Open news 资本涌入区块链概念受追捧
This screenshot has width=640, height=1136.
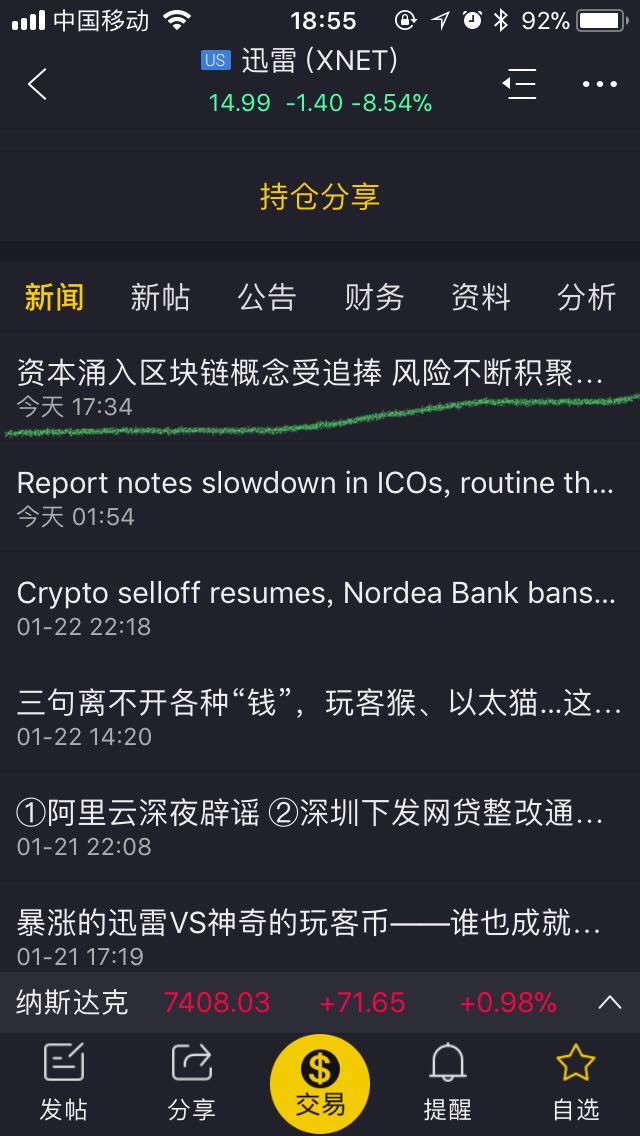tap(320, 388)
